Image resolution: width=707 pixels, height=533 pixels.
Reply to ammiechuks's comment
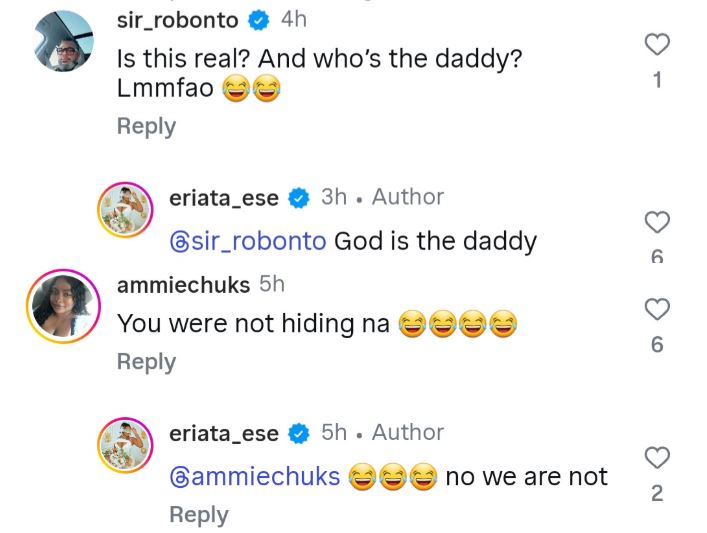coord(146,362)
